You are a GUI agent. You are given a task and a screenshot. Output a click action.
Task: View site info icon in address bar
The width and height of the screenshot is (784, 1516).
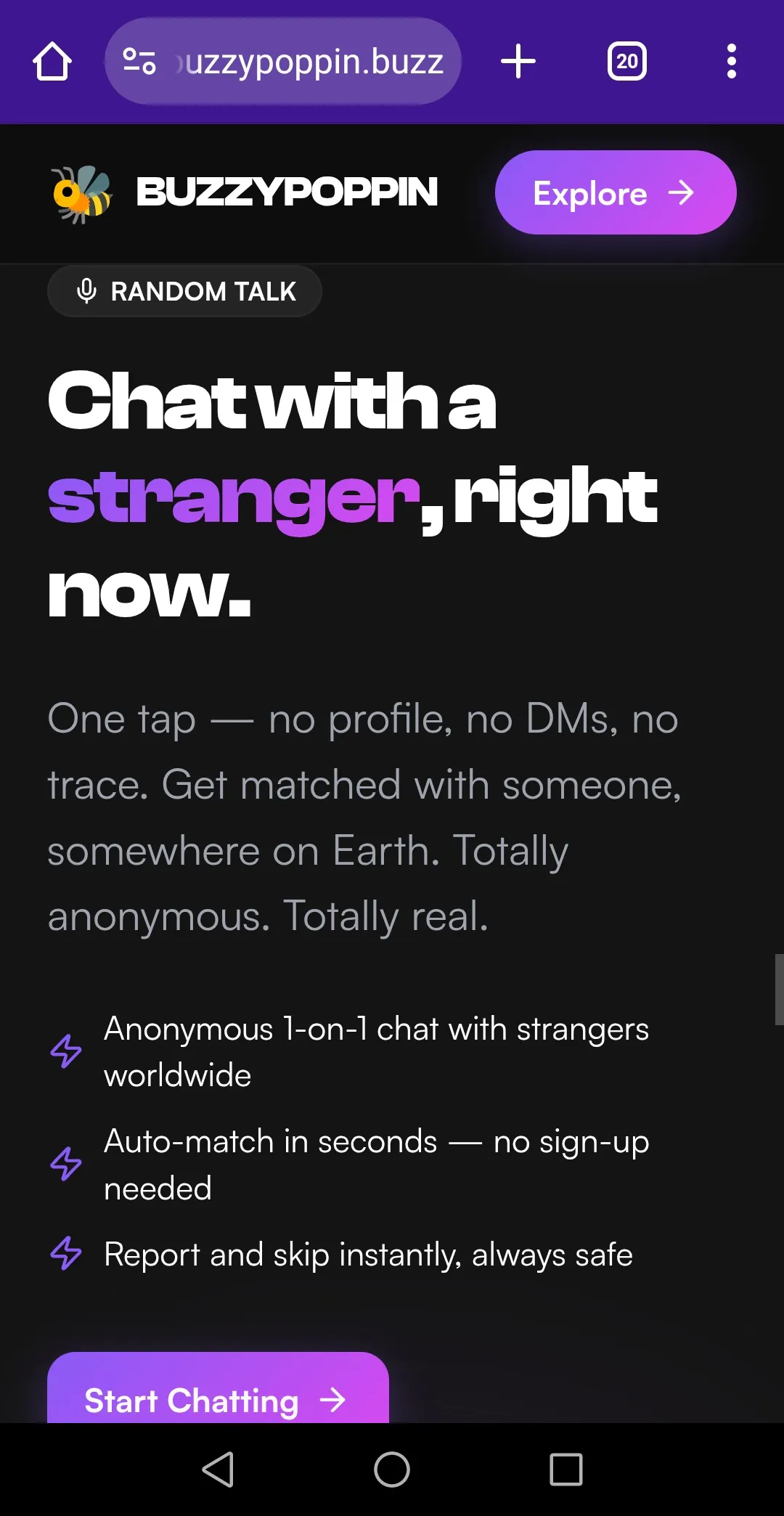tap(139, 61)
